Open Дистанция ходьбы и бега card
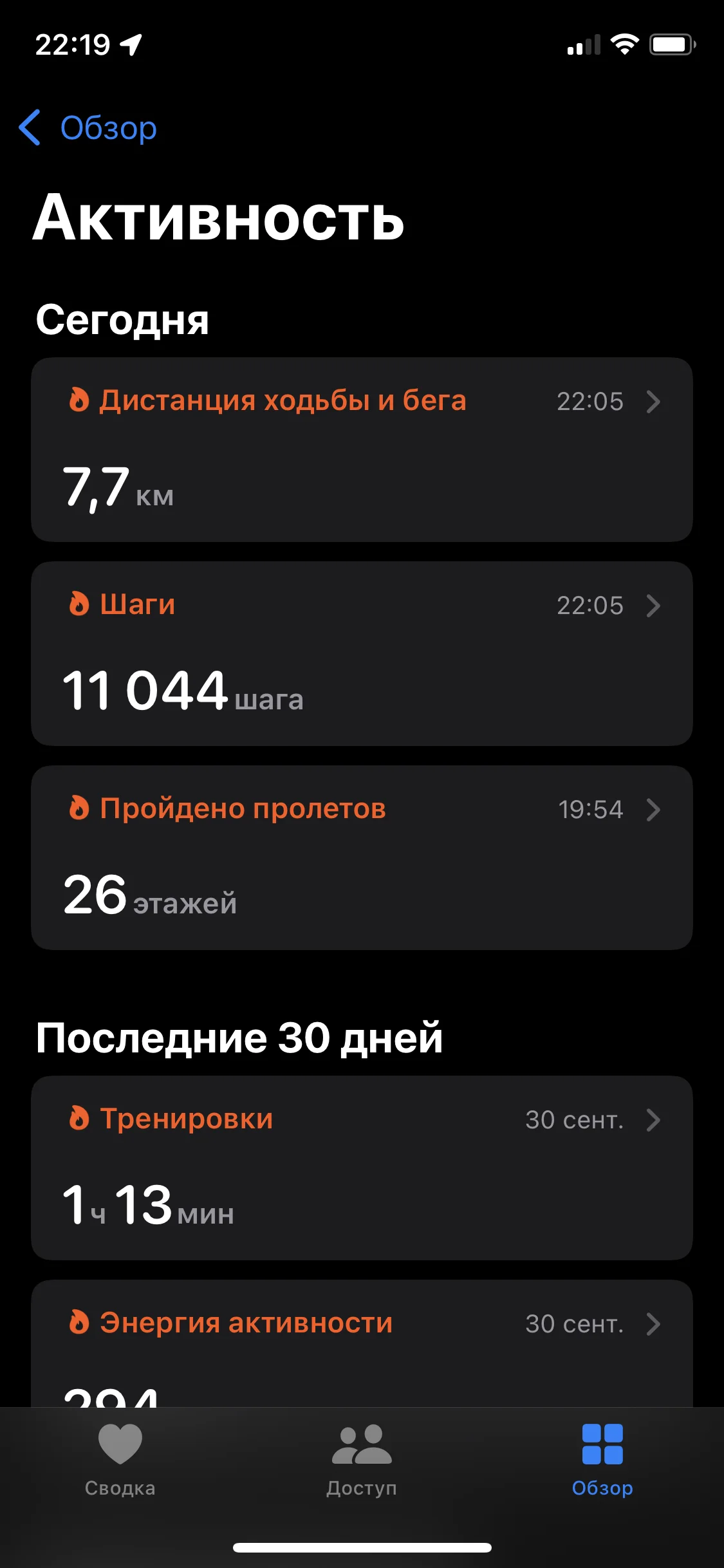Viewport: 724px width, 1568px height. point(362,449)
